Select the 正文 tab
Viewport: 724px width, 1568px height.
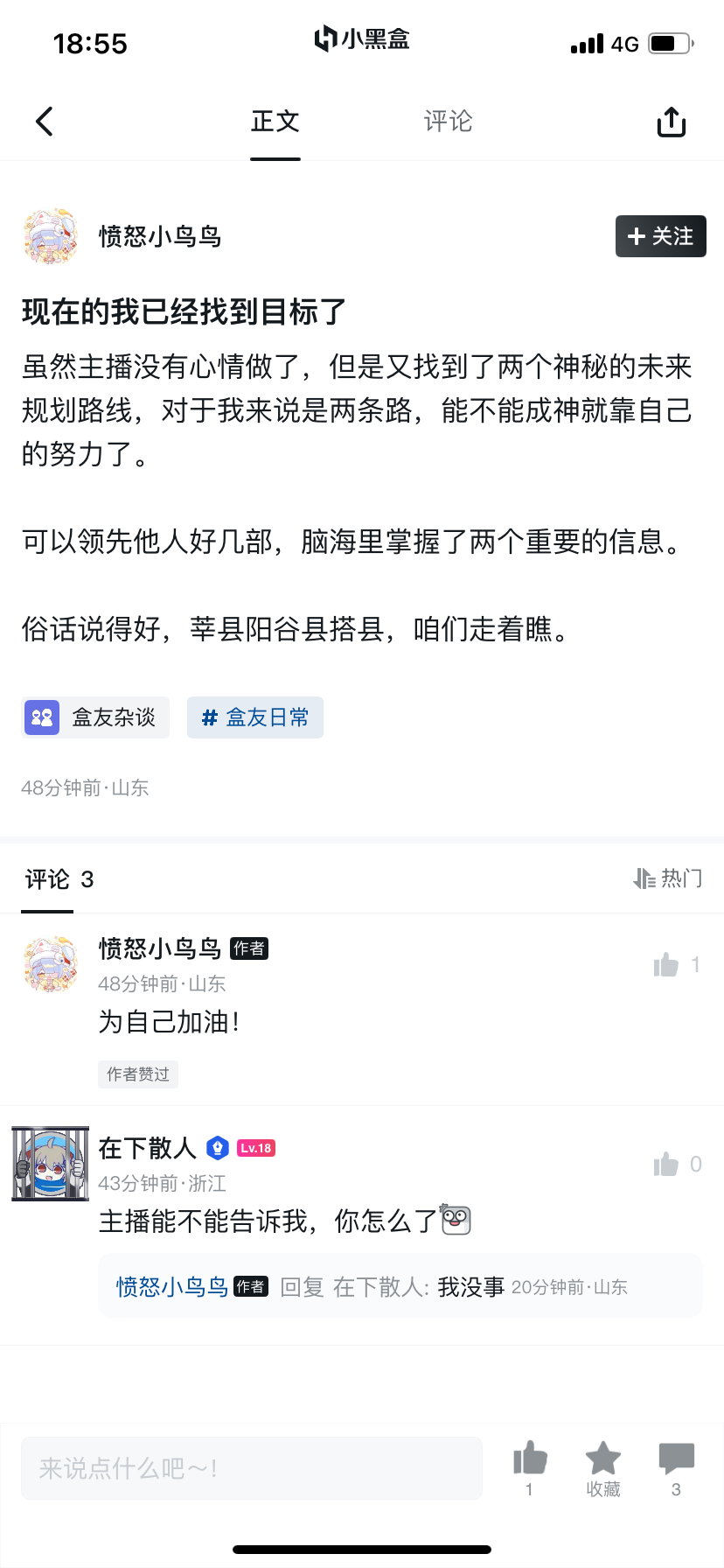point(275,122)
